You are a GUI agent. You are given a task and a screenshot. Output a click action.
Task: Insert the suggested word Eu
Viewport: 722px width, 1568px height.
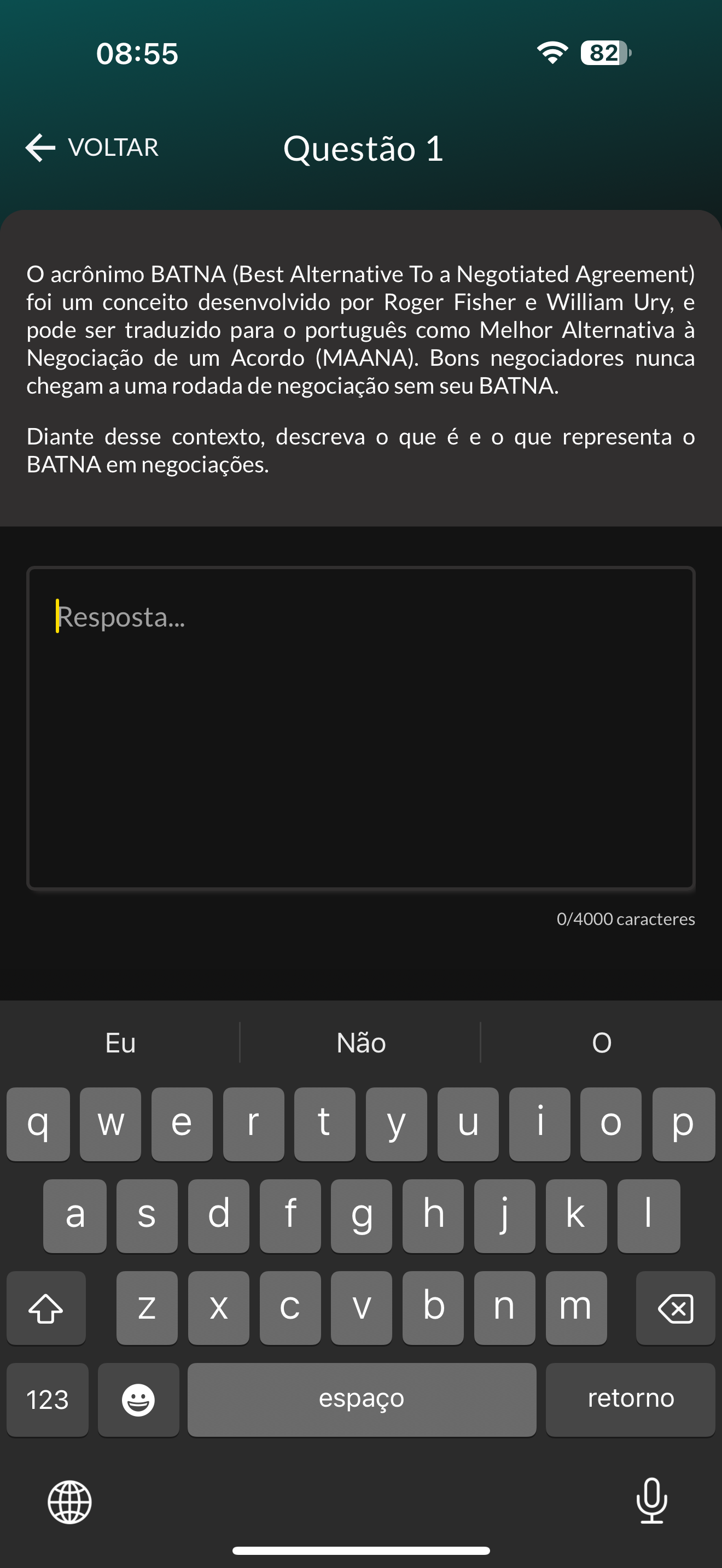click(x=120, y=1043)
